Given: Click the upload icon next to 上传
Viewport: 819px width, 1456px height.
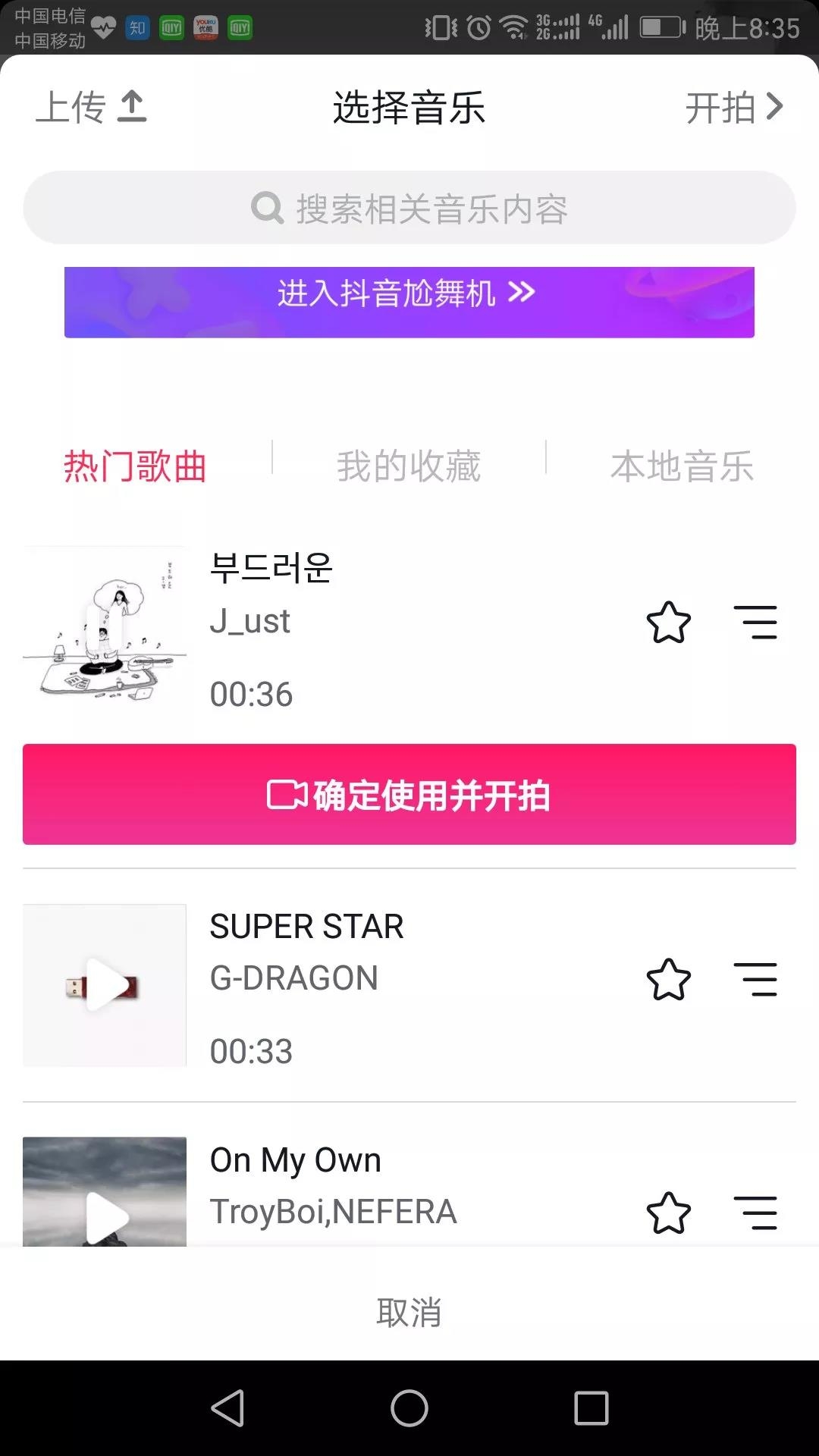Looking at the screenshot, I should (x=133, y=106).
